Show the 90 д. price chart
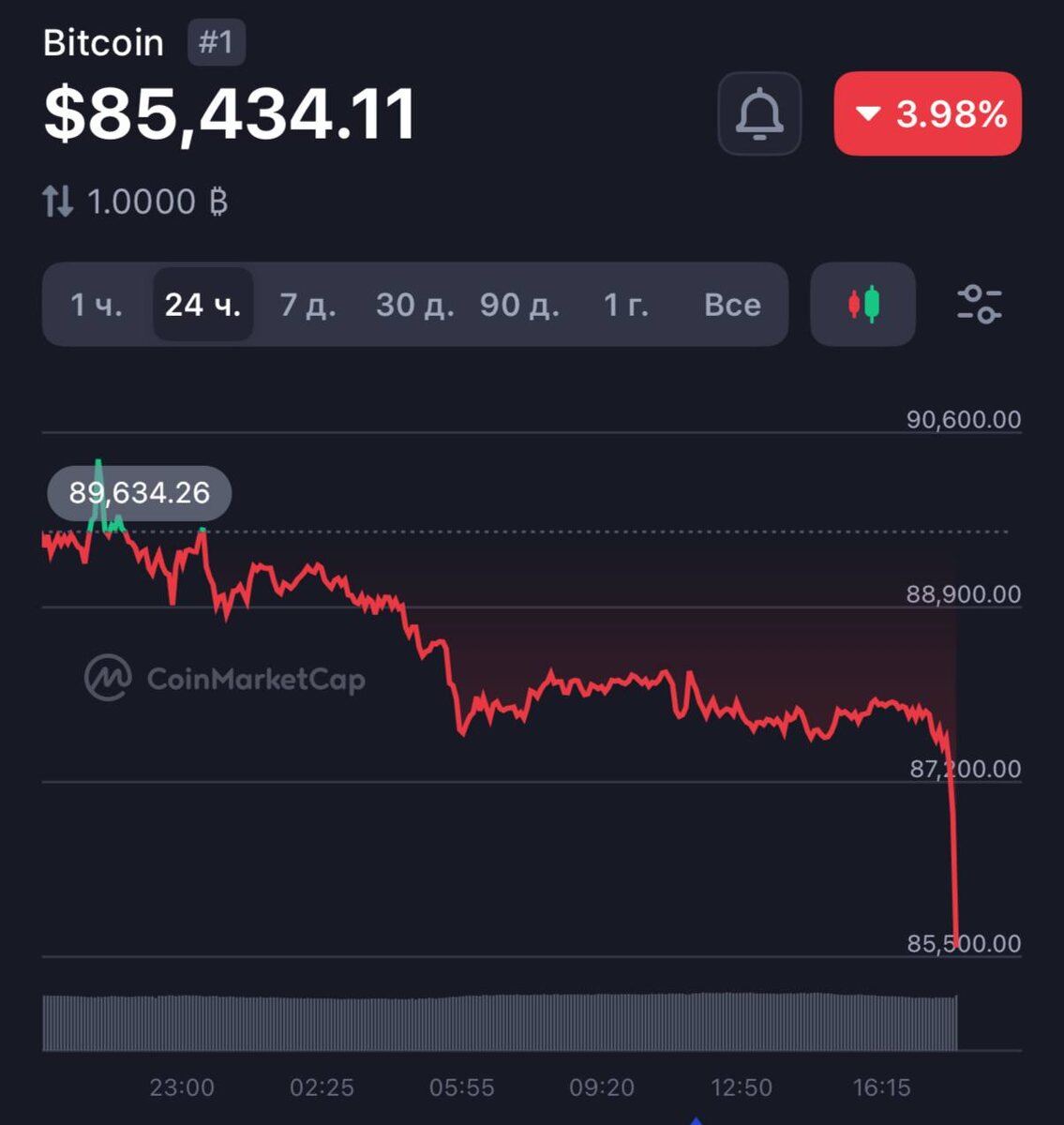 click(x=520, y=305)
